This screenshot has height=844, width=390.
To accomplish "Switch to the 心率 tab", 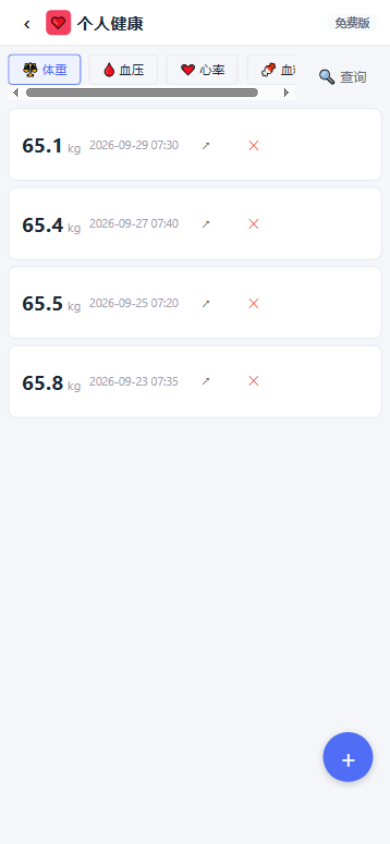I will point(202,69).
